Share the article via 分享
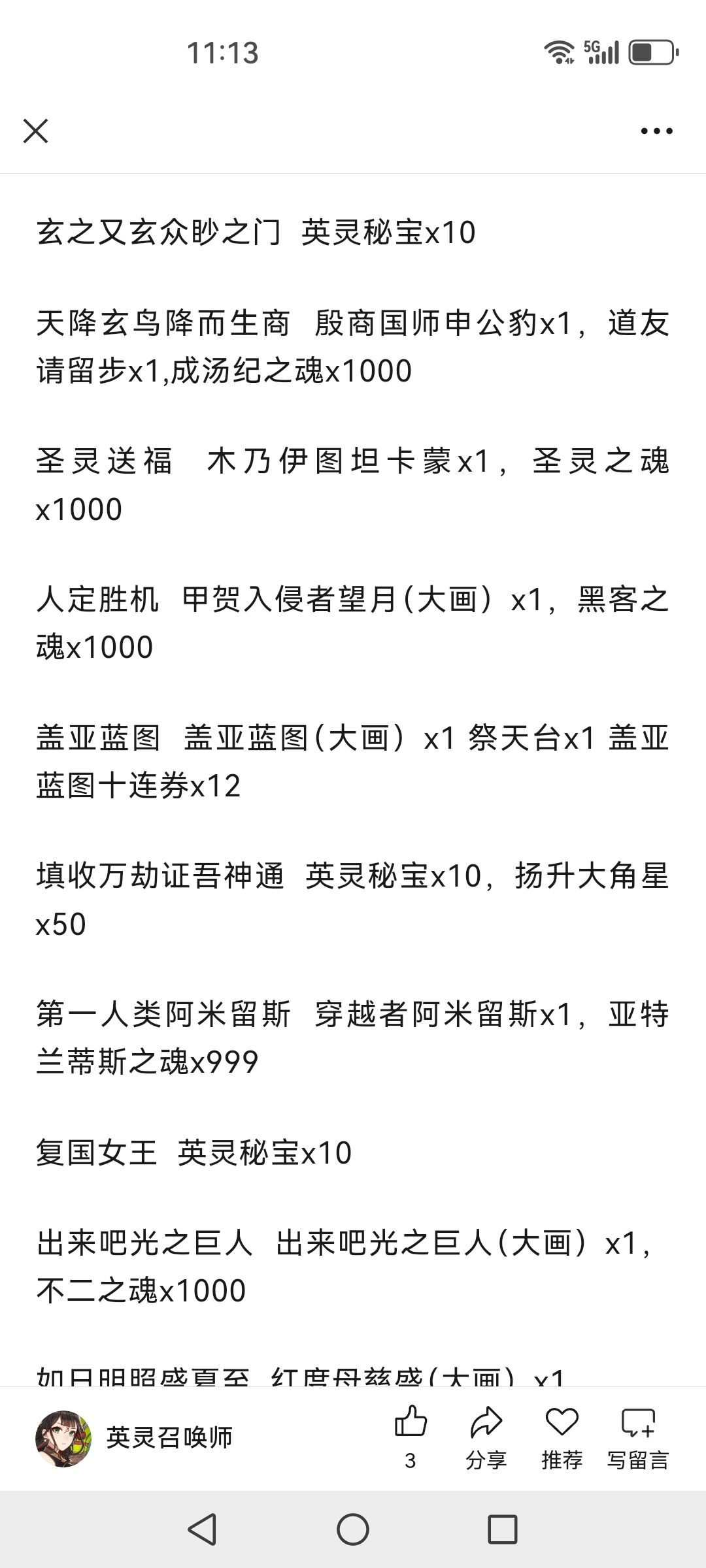 tap(486, 1437)
